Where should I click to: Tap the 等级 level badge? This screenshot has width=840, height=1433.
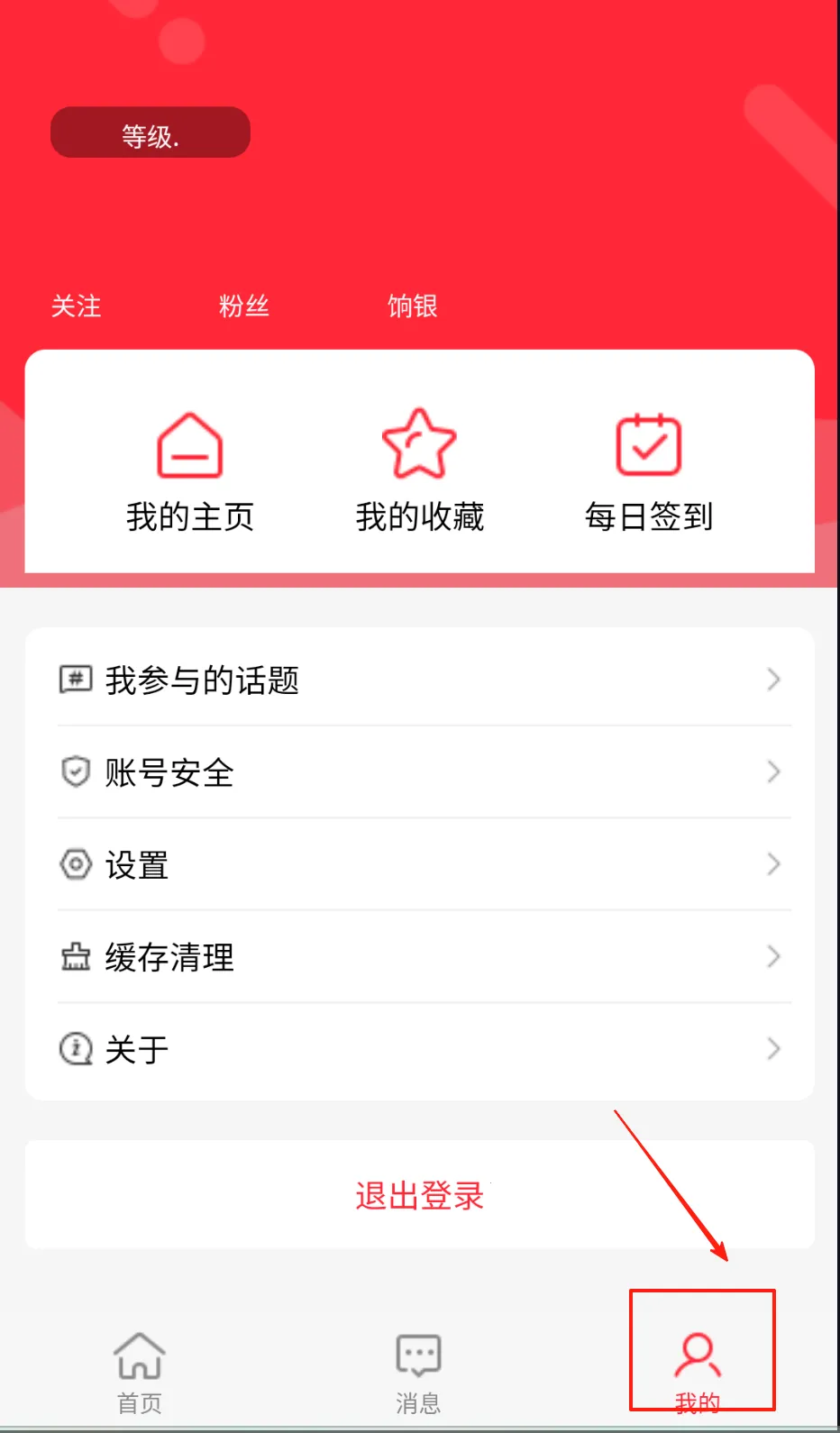pos(150,132)
